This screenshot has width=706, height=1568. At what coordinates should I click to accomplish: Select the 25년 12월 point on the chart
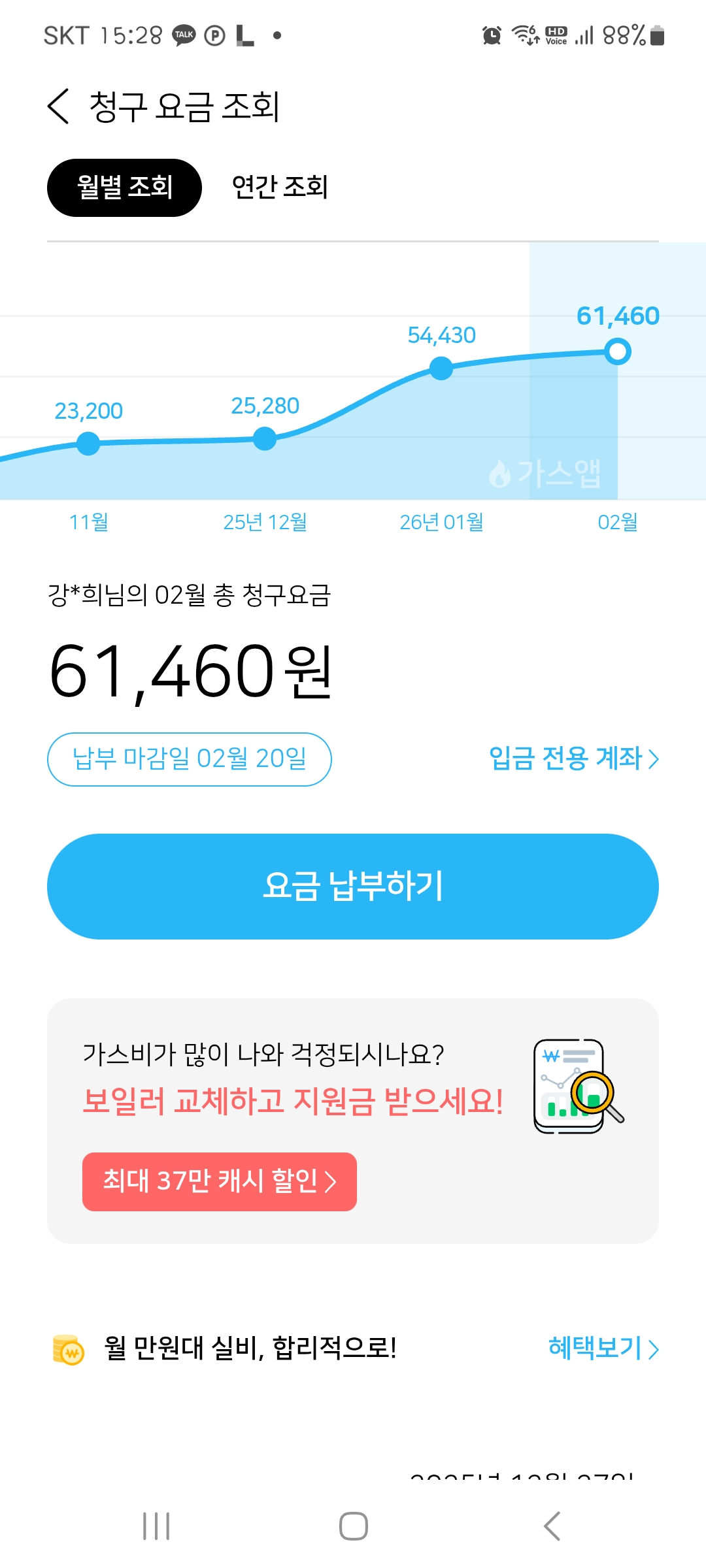265,438
